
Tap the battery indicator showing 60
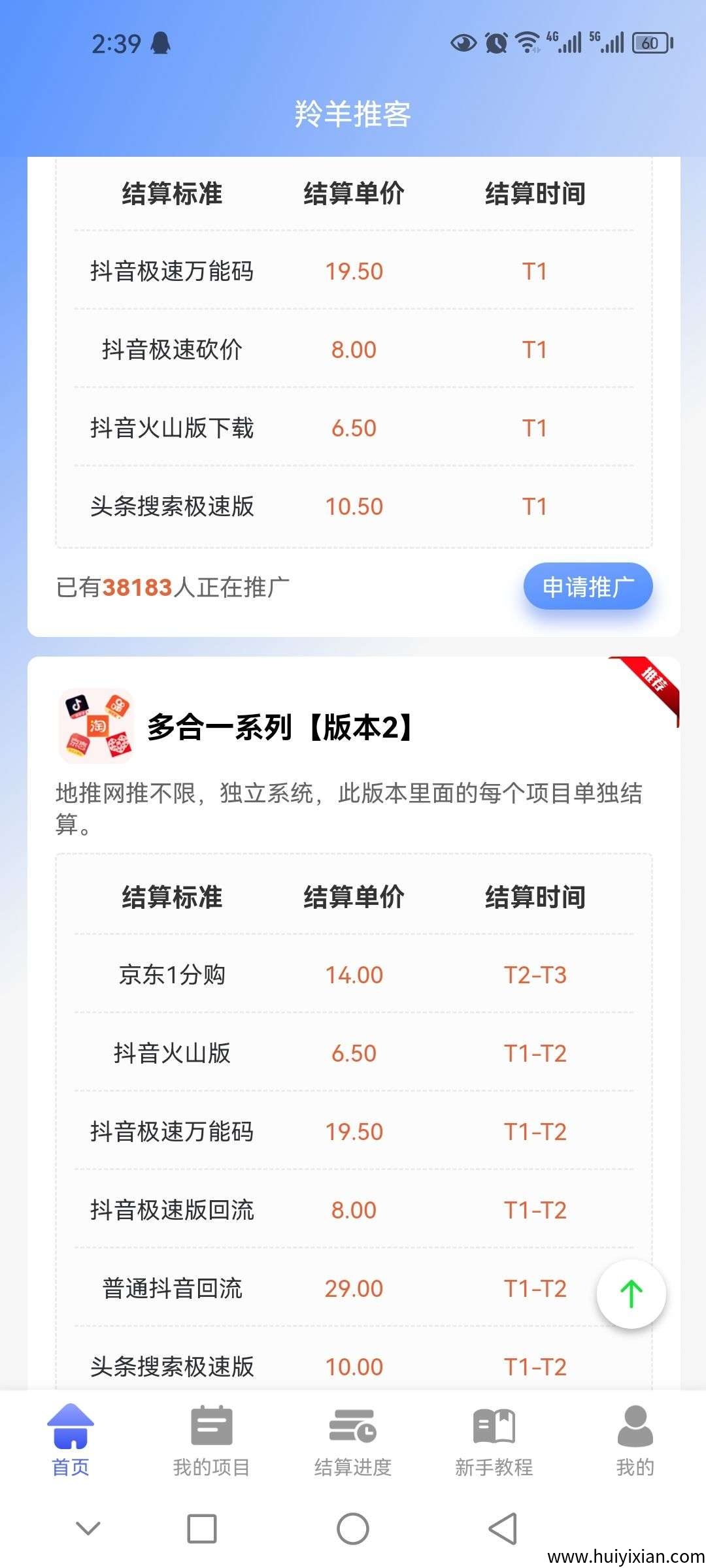[x=650, y=41]
